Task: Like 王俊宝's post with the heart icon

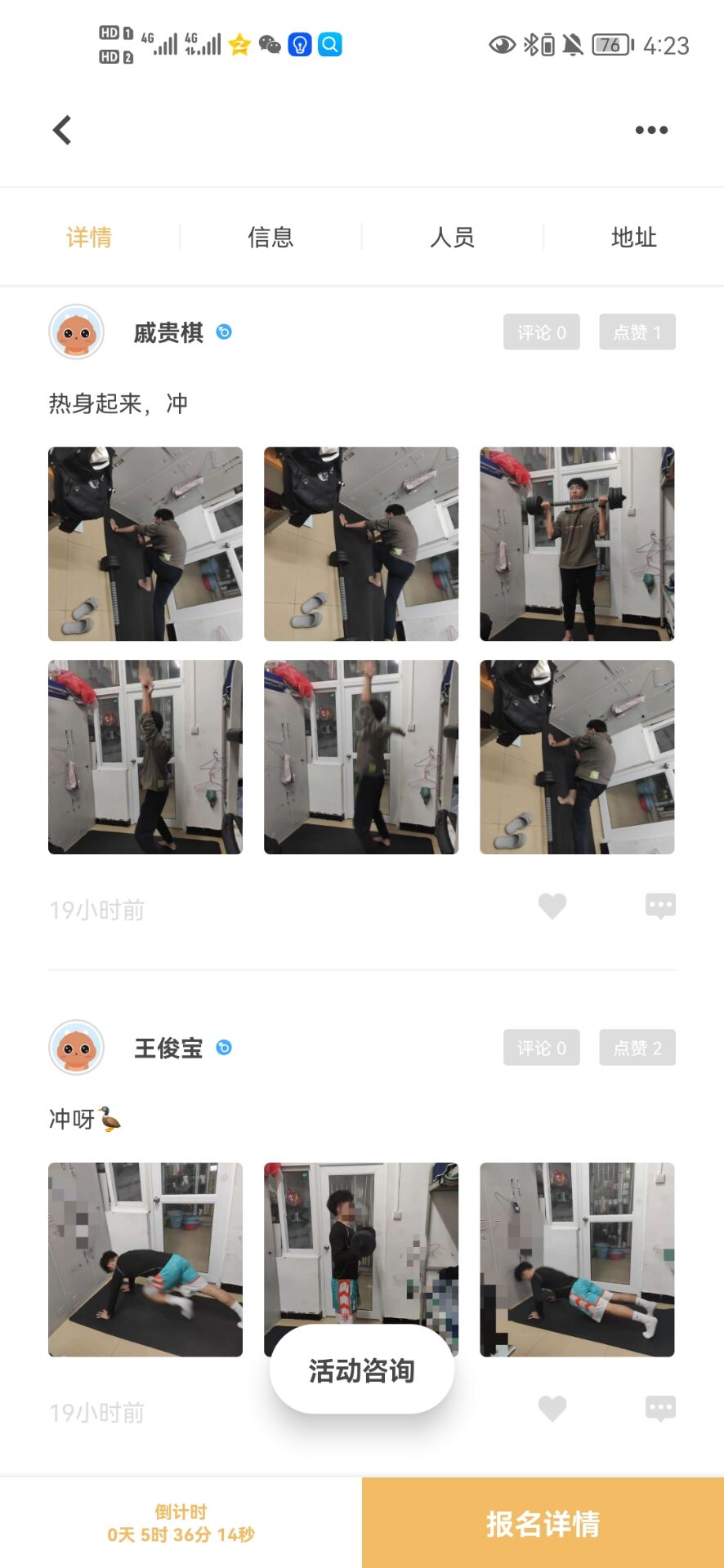Action: [x=552, y=1409]
